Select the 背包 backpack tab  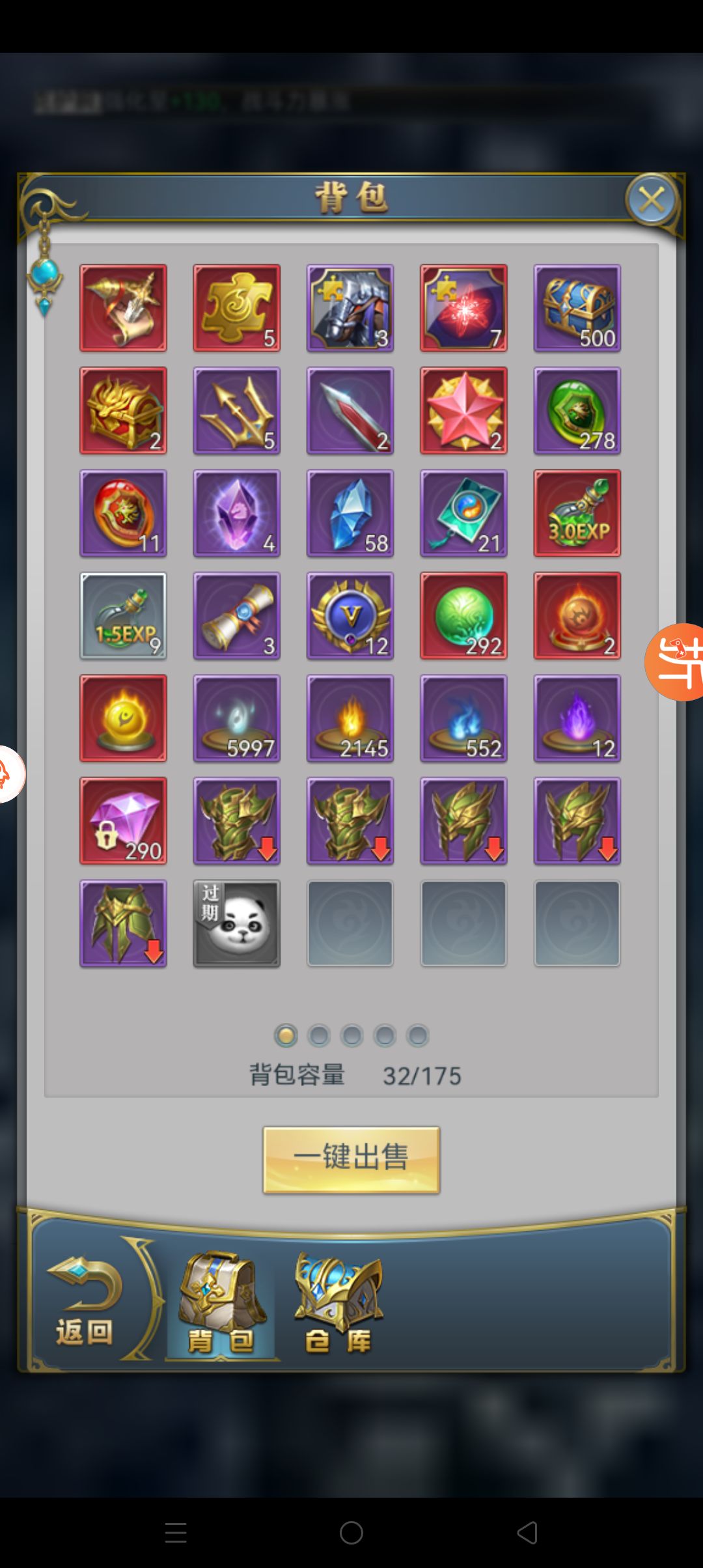tap(221, 1304)
